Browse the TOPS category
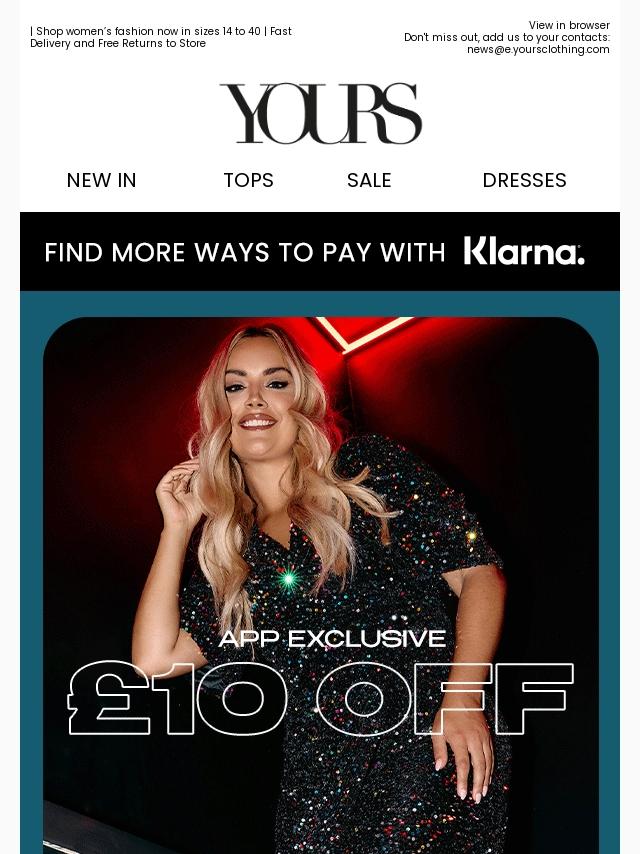The image size is (640, 854). pos(248,180)
